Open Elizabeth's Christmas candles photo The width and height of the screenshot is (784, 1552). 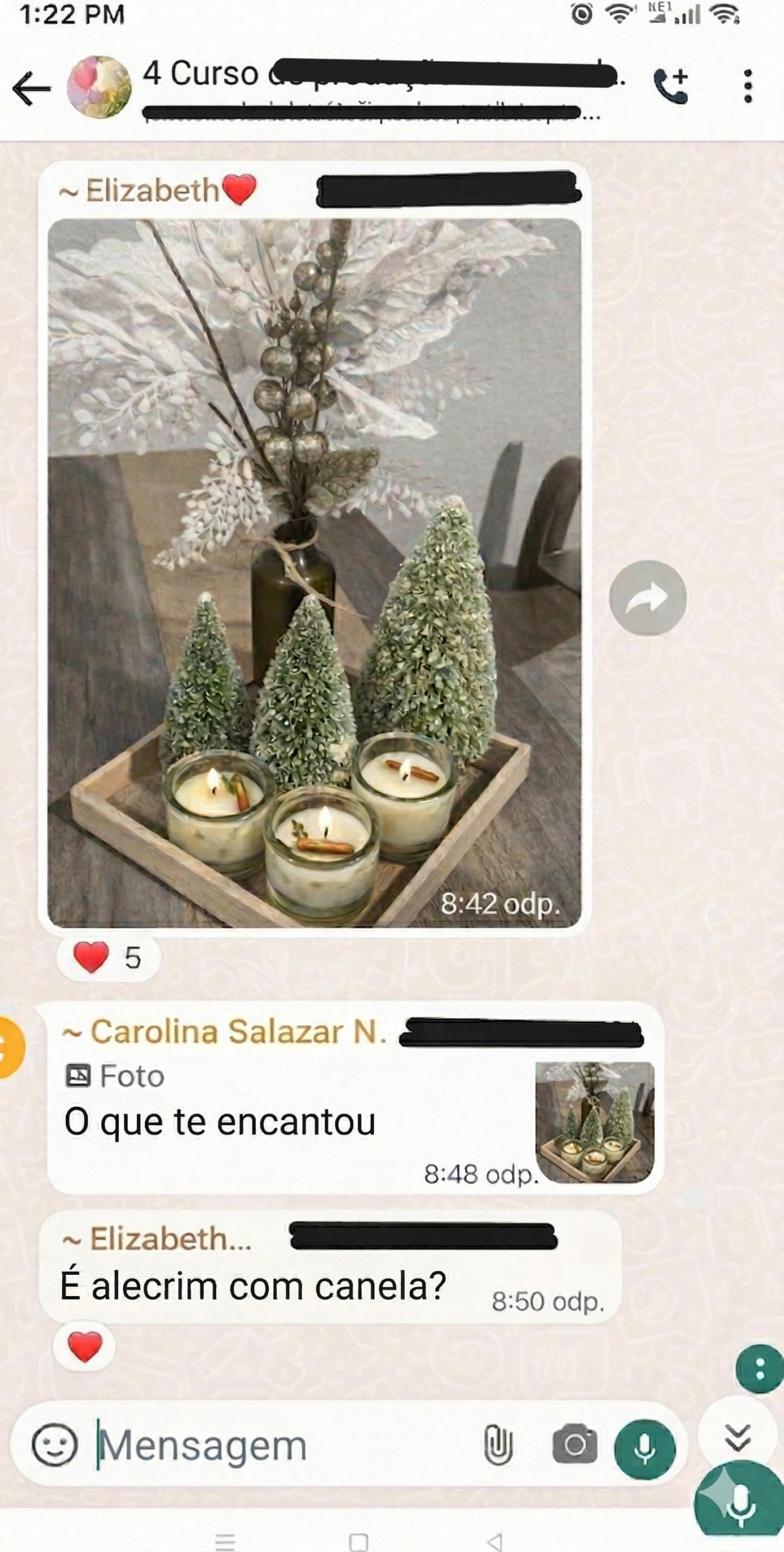coord(314,572)
